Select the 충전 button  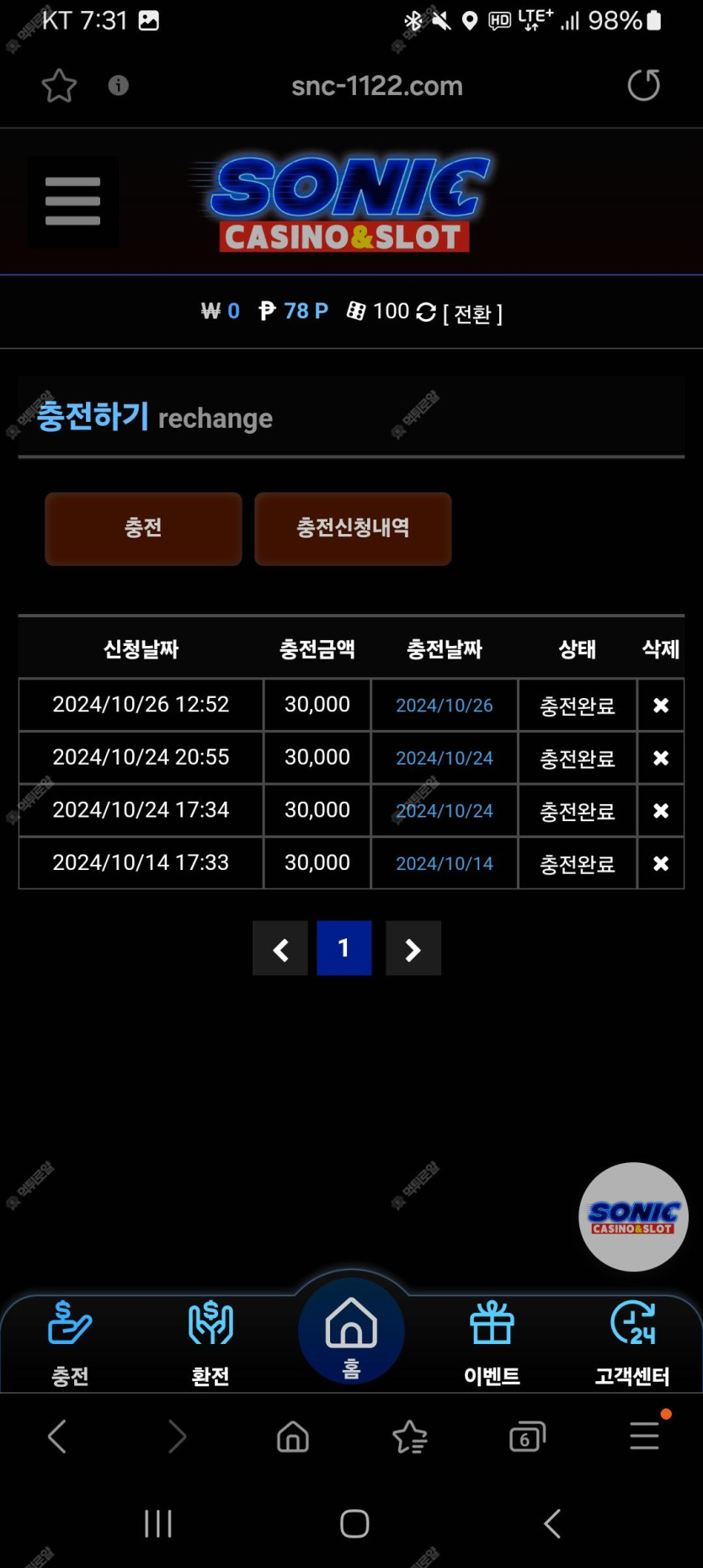143,528
